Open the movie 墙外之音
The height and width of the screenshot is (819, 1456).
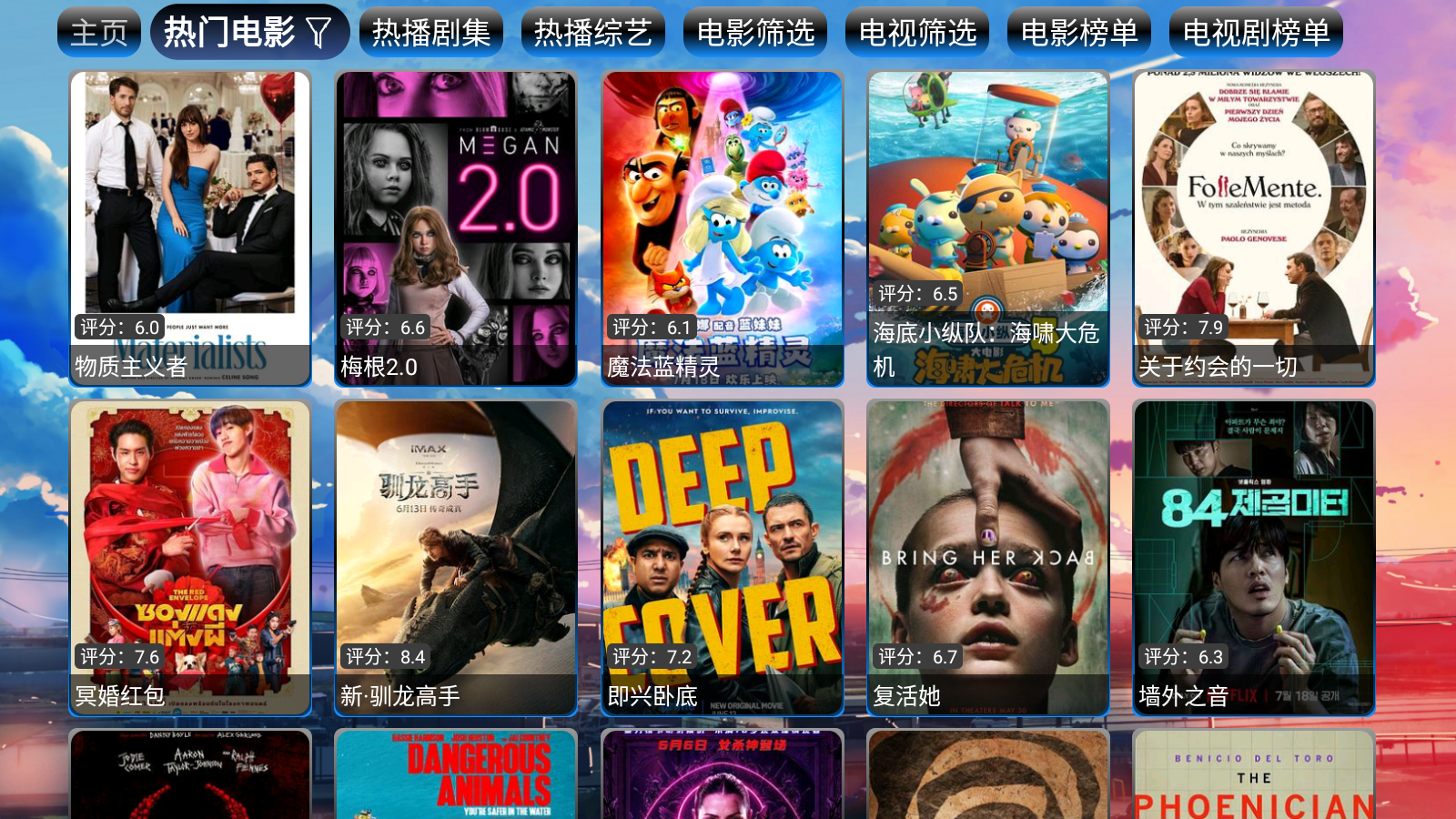(x=1254, y=557)
